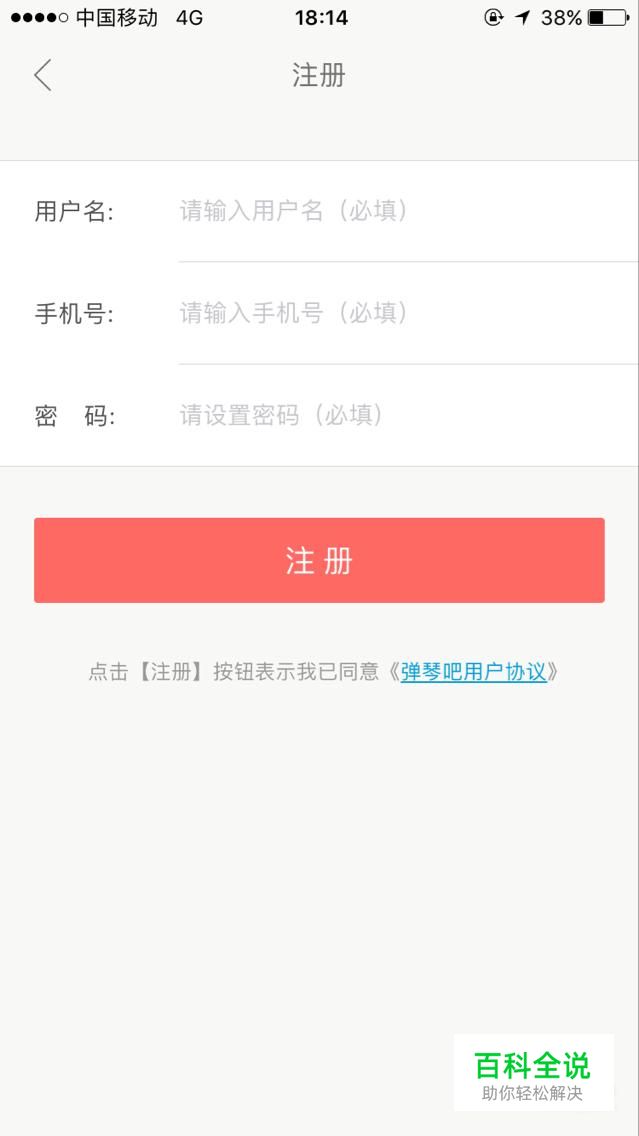Submit with the red 注册 button
Image resolution: width=639 pixels, height=1136 pixels.
point(319,560)
